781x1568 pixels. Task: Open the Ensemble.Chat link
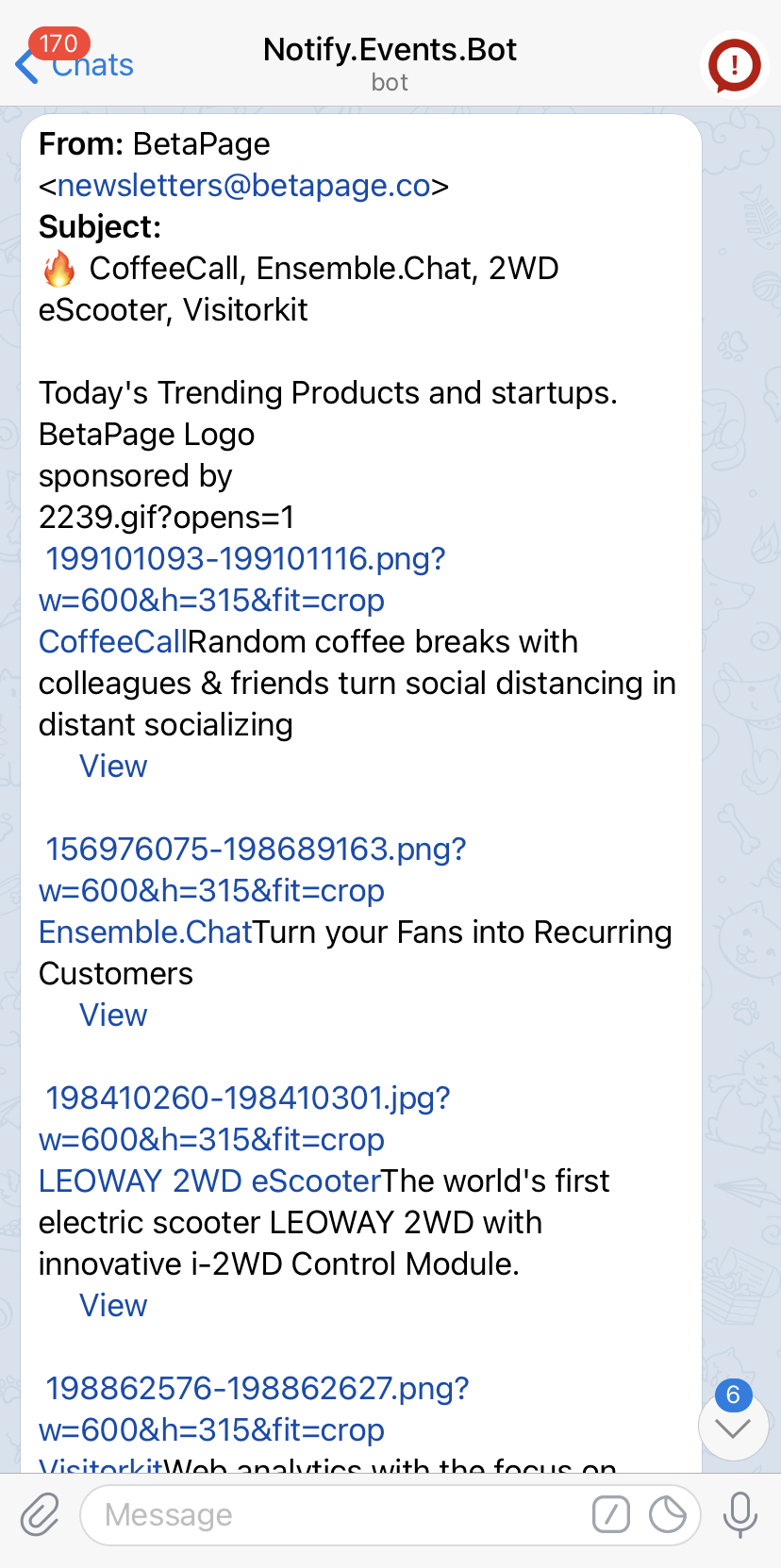point(145,933)
